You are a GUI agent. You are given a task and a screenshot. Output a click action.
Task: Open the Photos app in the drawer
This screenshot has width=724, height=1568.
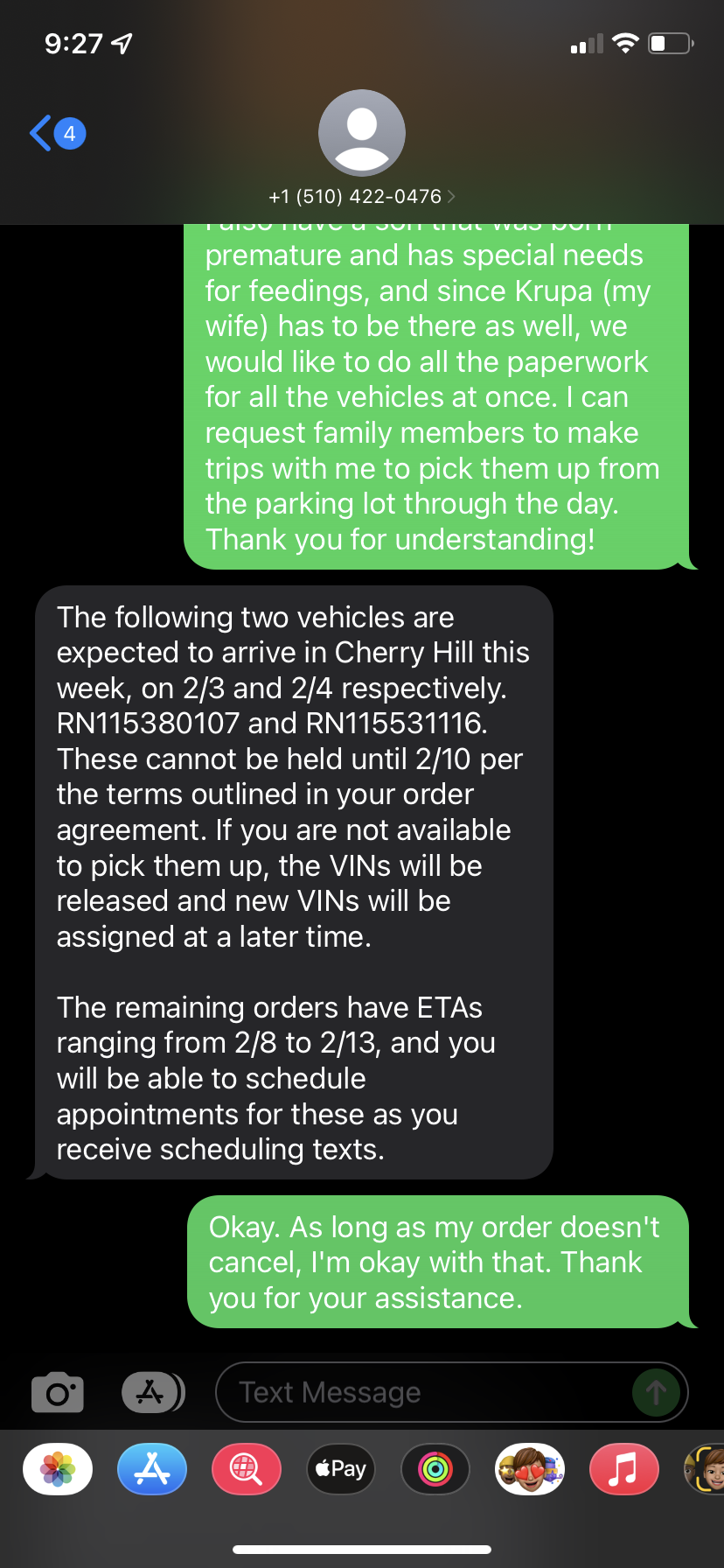[58, 1469]
